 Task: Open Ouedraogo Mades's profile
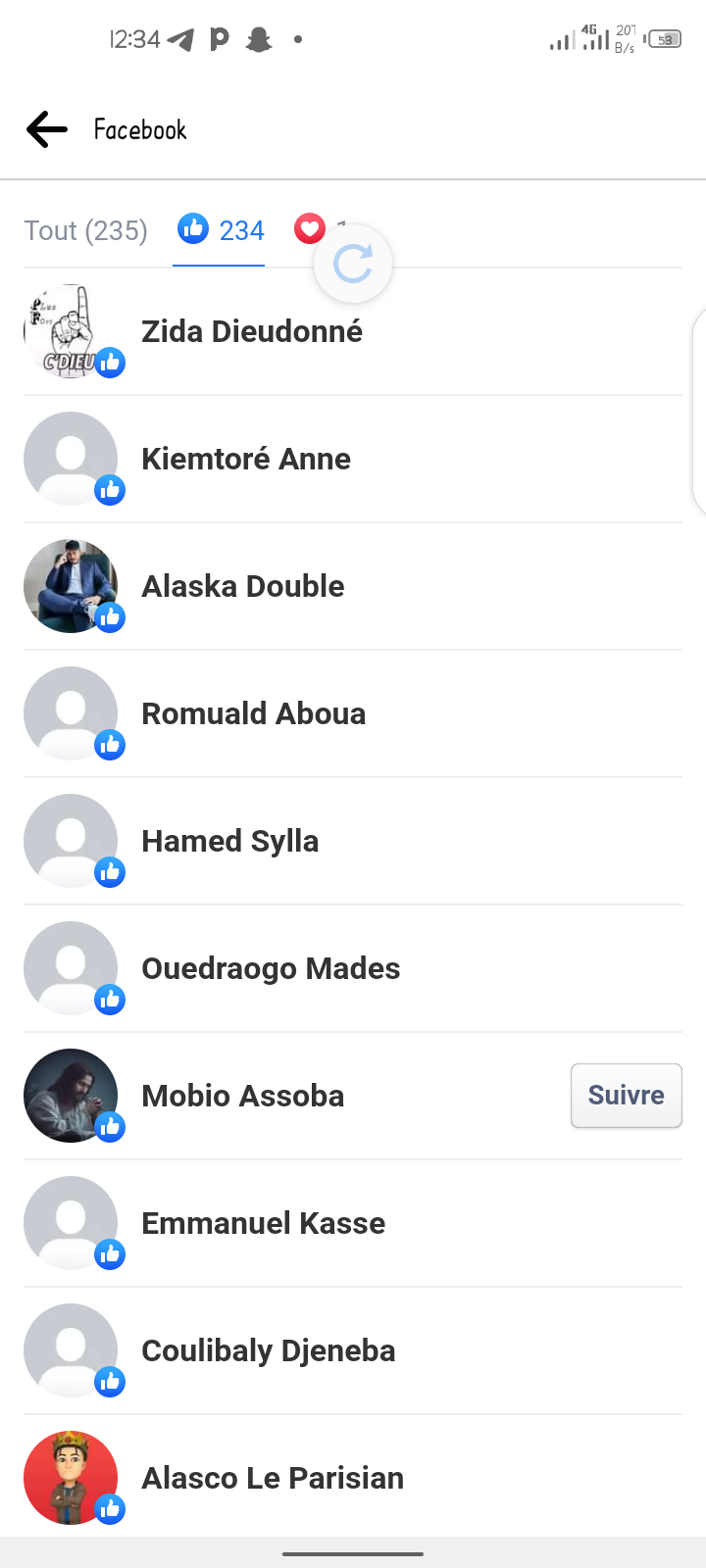(x=271, y=968)
